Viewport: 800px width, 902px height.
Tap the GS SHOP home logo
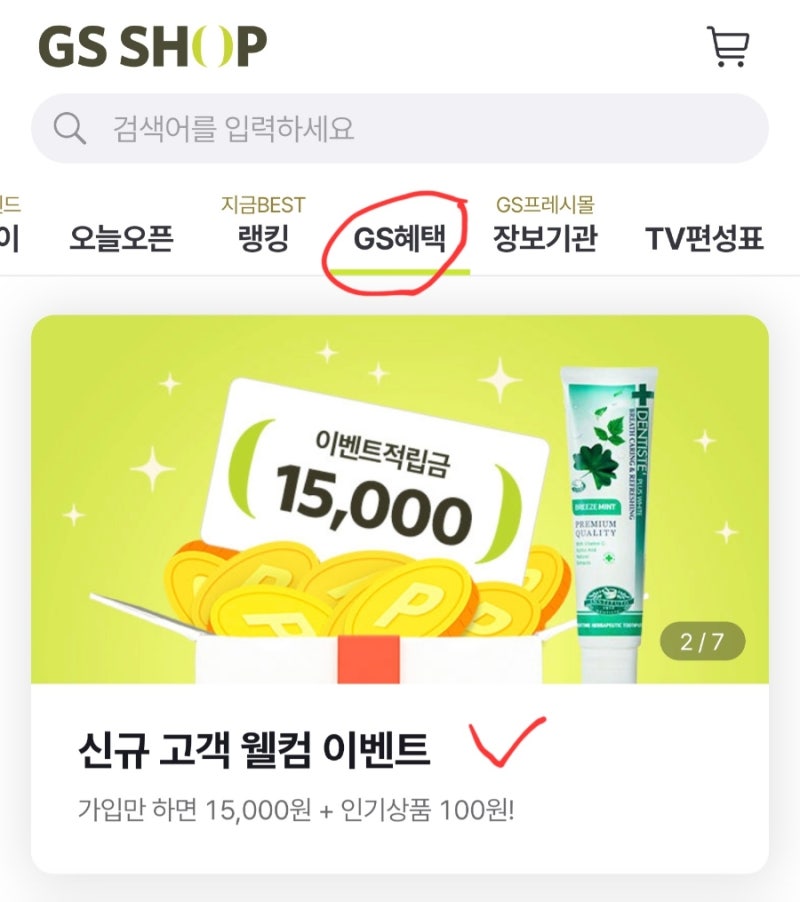[153, 46]
